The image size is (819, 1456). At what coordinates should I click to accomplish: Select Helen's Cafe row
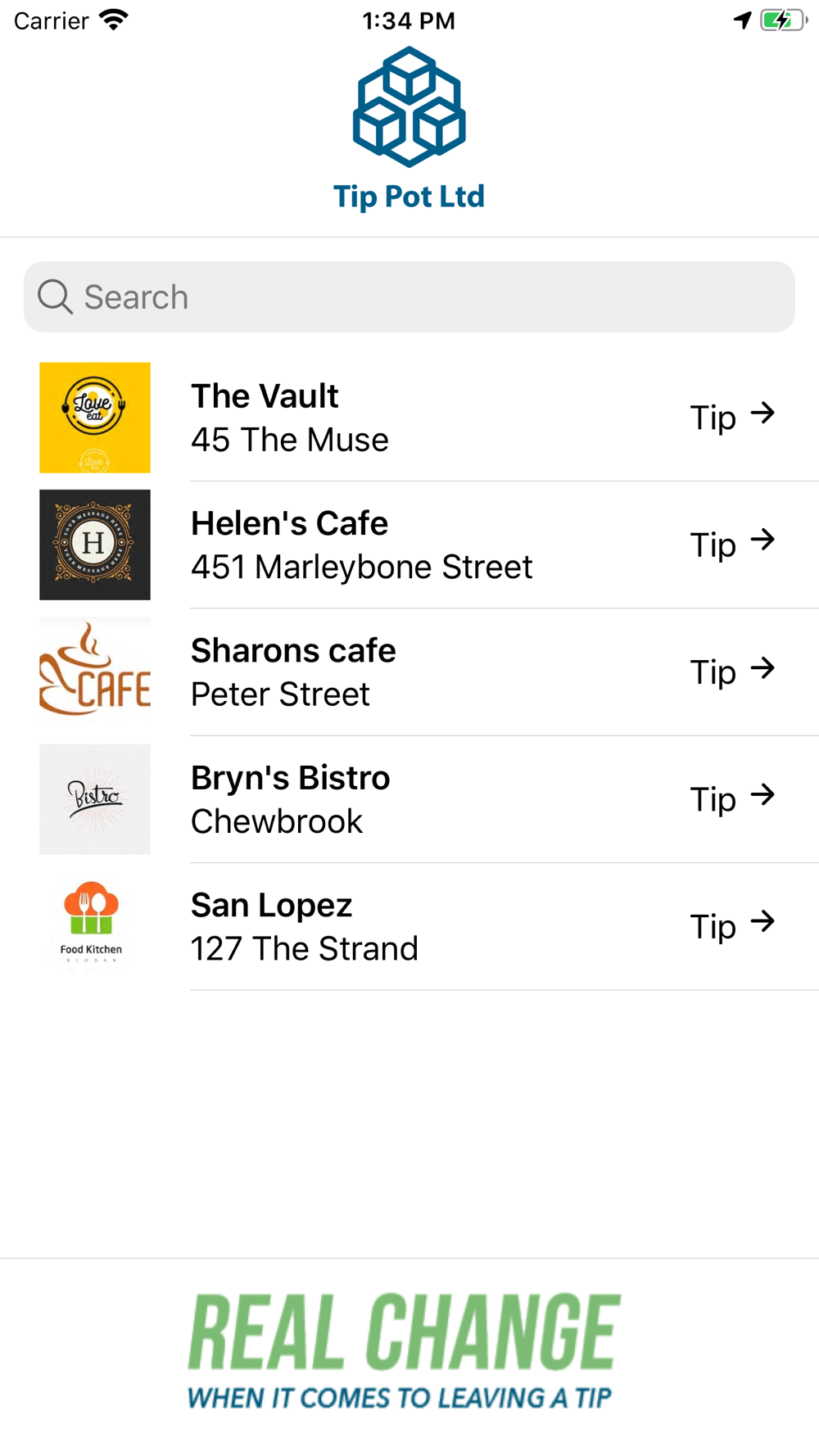pos(409,545)
